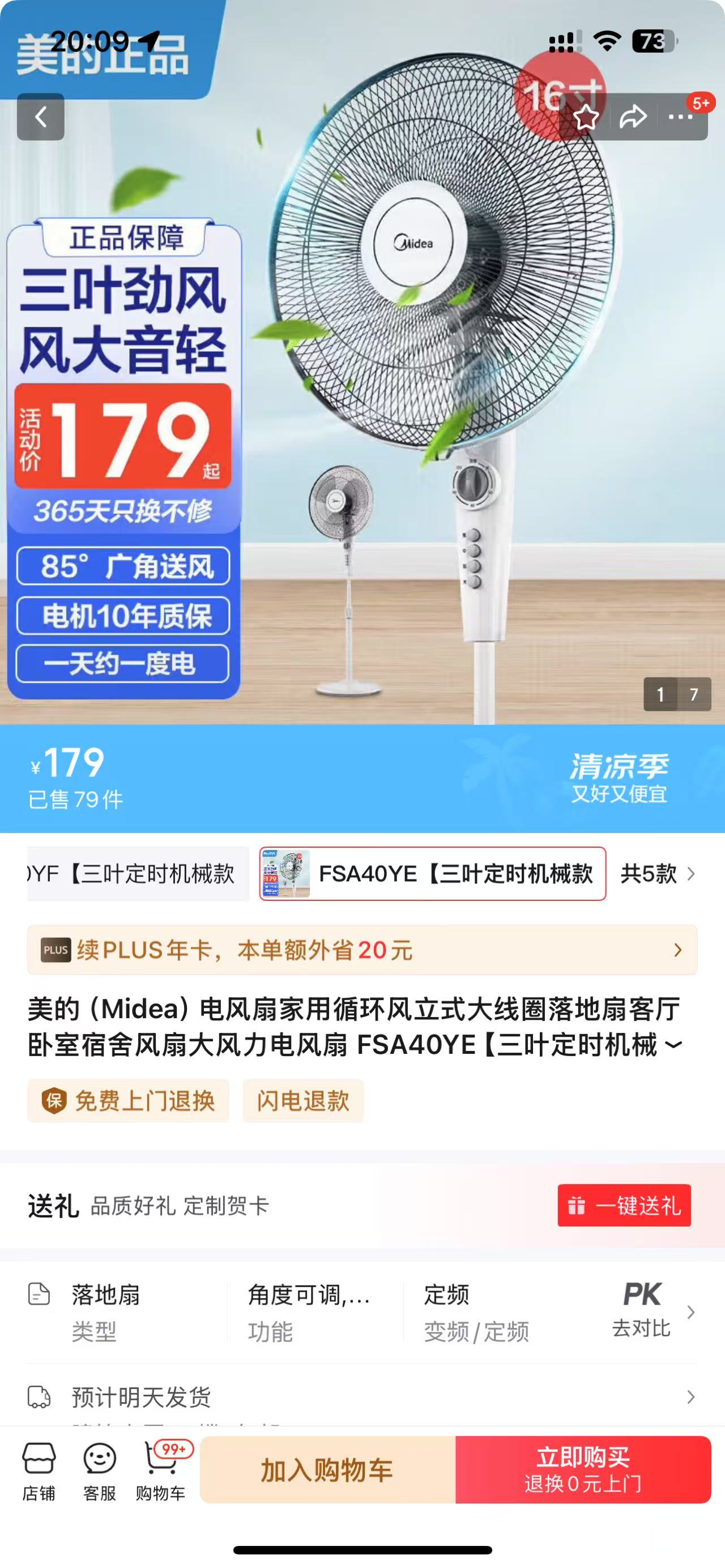Tap the 落地扇 类型 spec item
This screenshot has width=725, height=1568.
click(106, 1311)
